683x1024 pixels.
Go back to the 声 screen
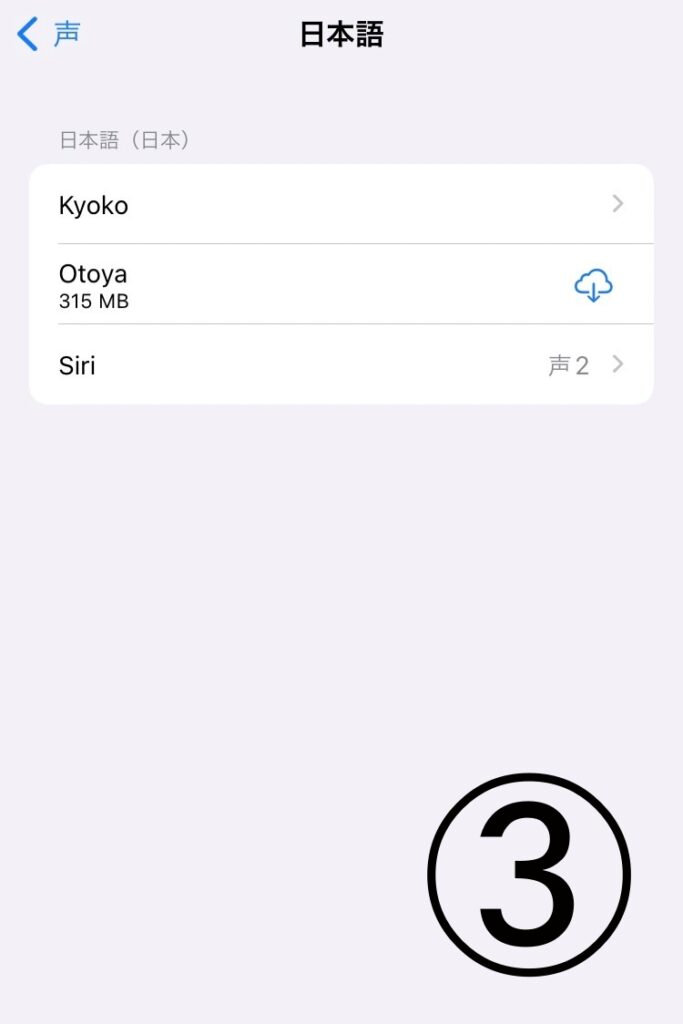[49, 34]
